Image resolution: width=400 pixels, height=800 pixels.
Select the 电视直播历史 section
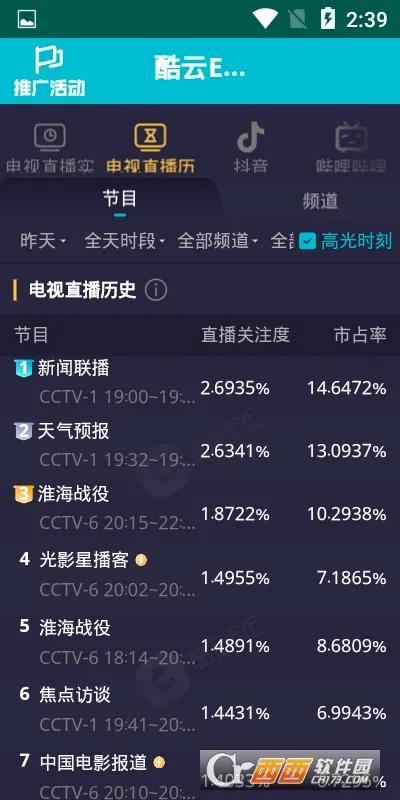150,148
